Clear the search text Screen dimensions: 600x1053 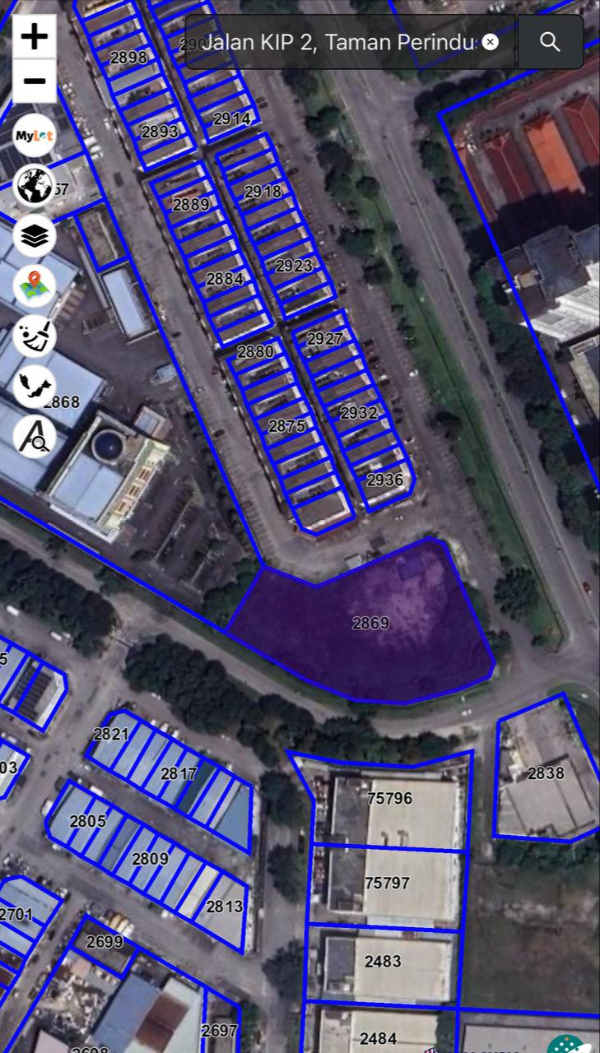[x=490, y=42]
